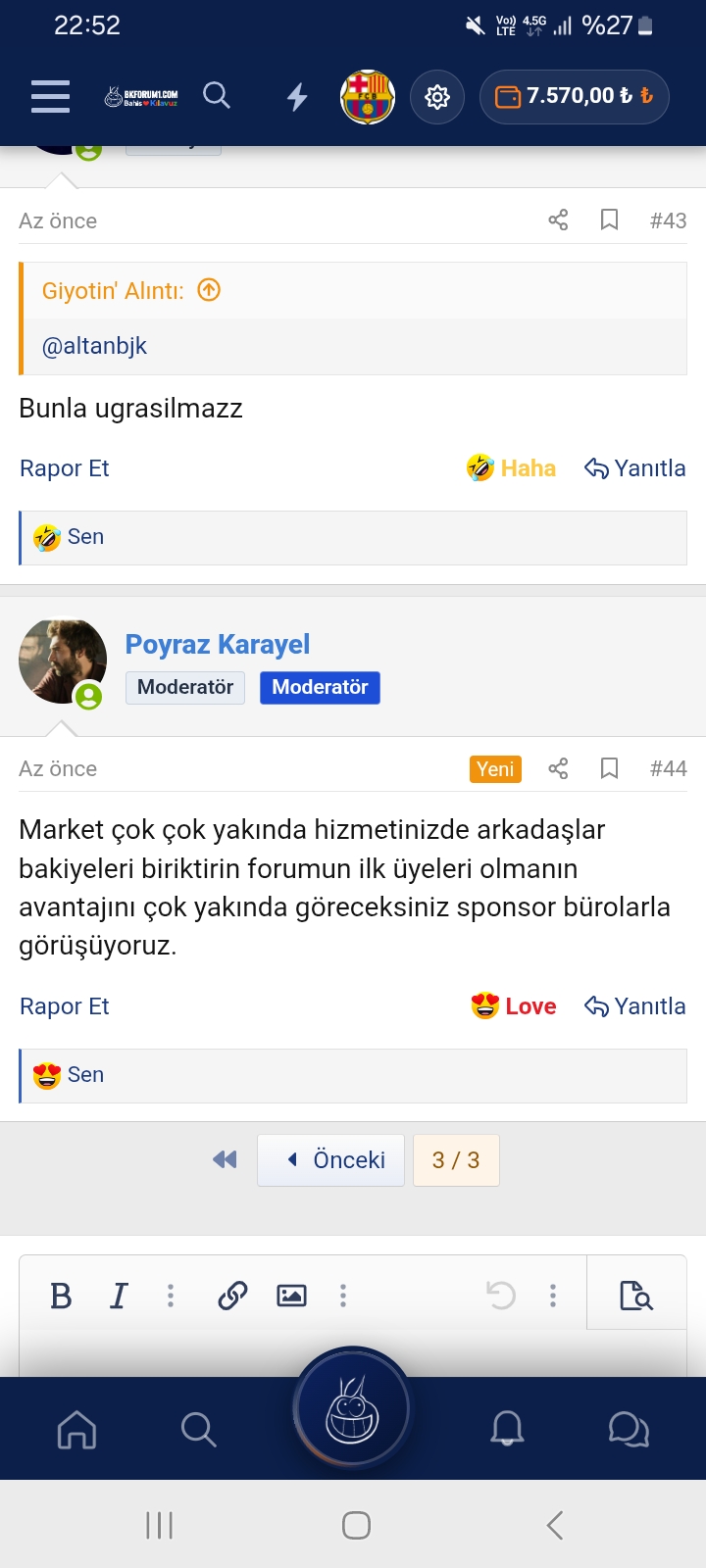This screenshot has height=1568, width=706.
Task: Apply bold formatting in editor
Action: tap(61, 1296)
